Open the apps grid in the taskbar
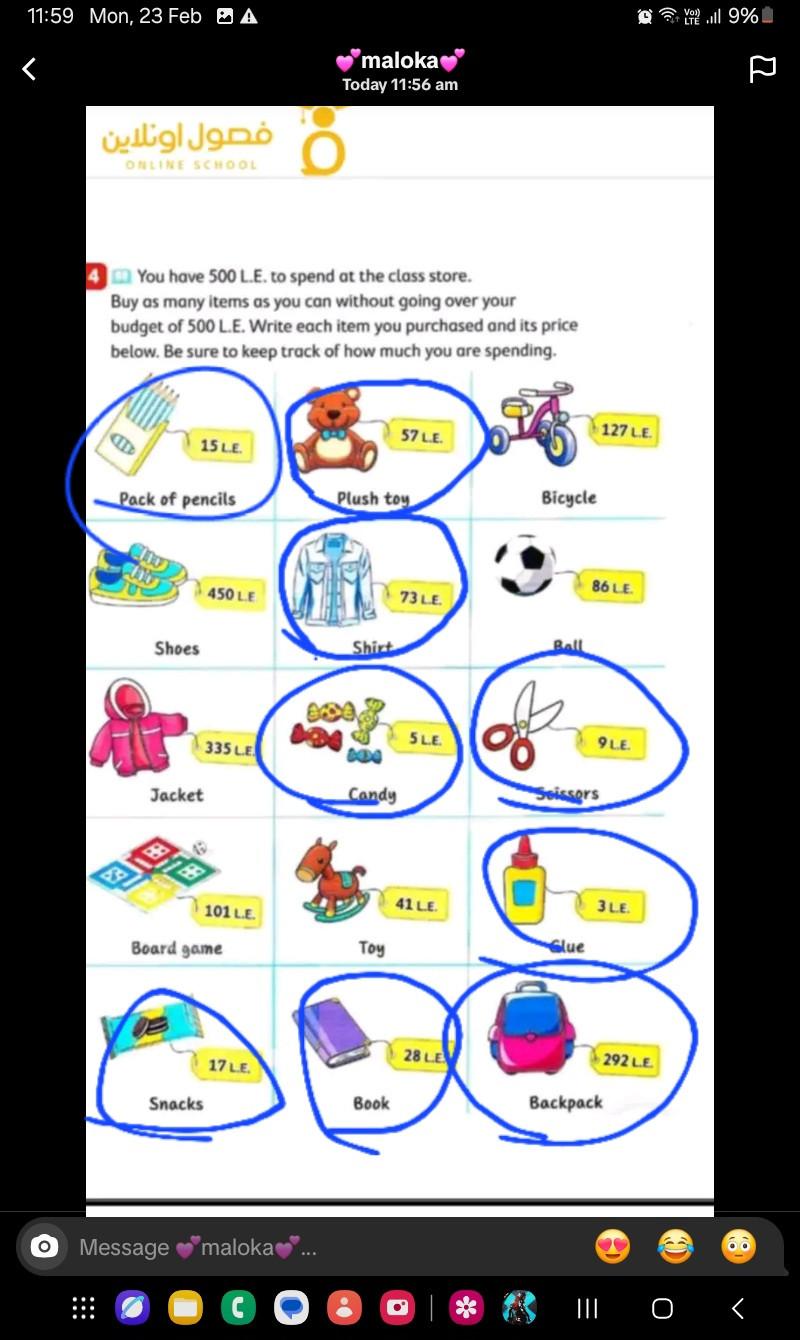Screen dimensions: 800x1340 [84, 1307]
